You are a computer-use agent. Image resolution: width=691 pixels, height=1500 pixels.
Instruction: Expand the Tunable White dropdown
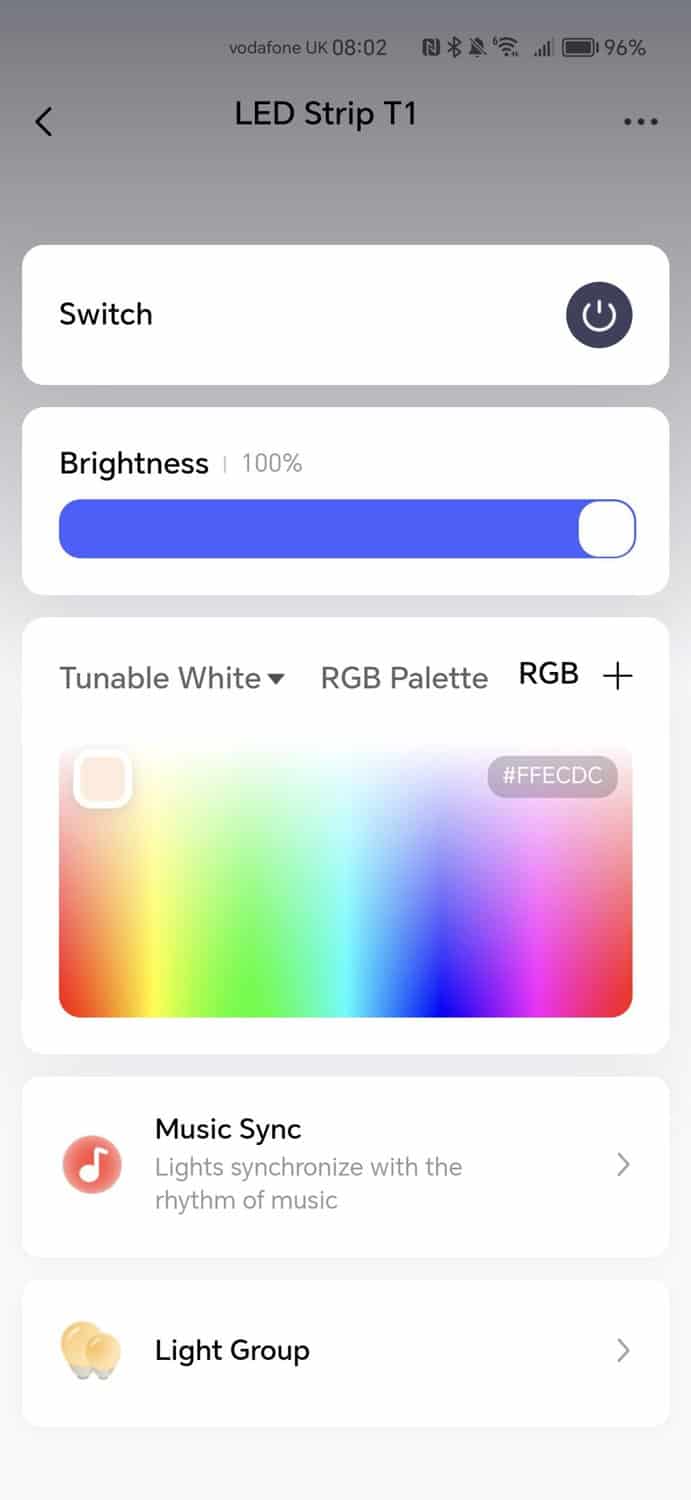tap(172, 678)
